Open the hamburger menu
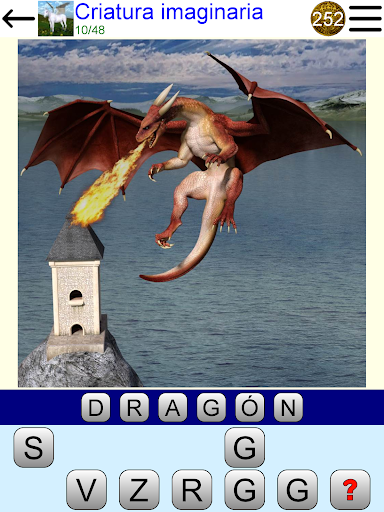384x512 pixels. click(x=365, y=18)
